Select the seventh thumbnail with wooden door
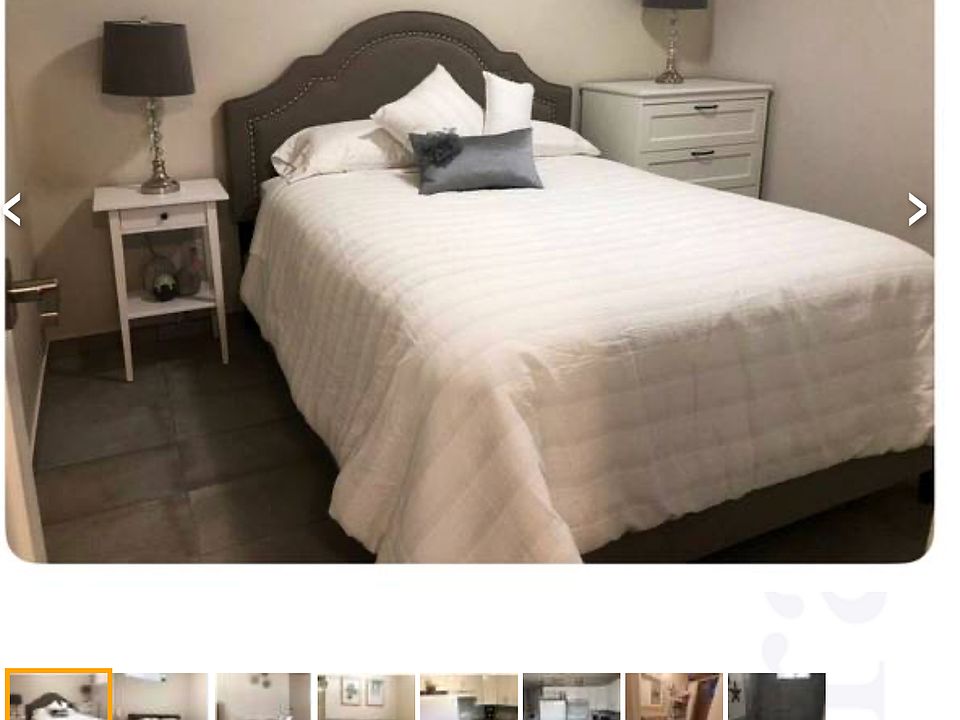The image size is (960, 720). tap(674, 696)
